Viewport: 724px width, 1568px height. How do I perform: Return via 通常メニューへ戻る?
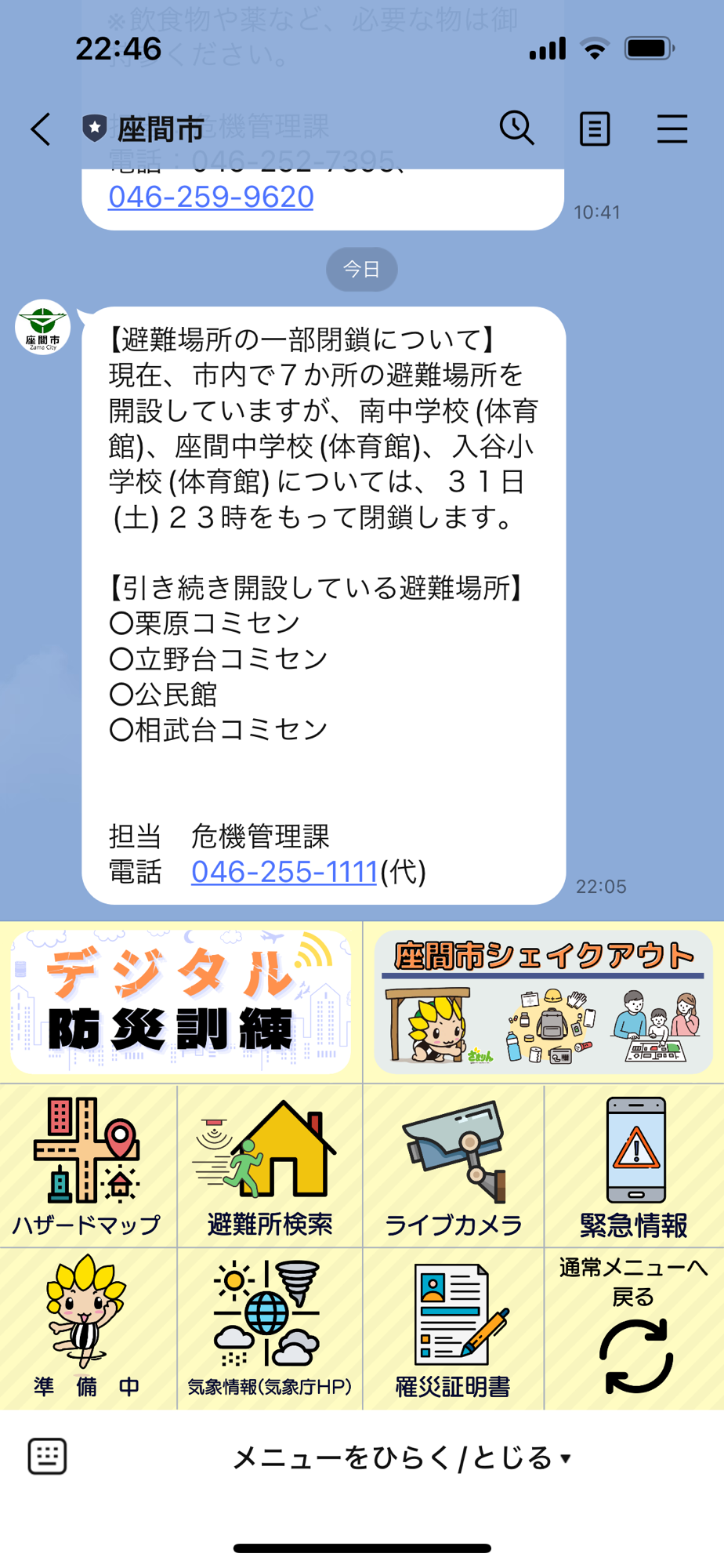point(634,1329)
